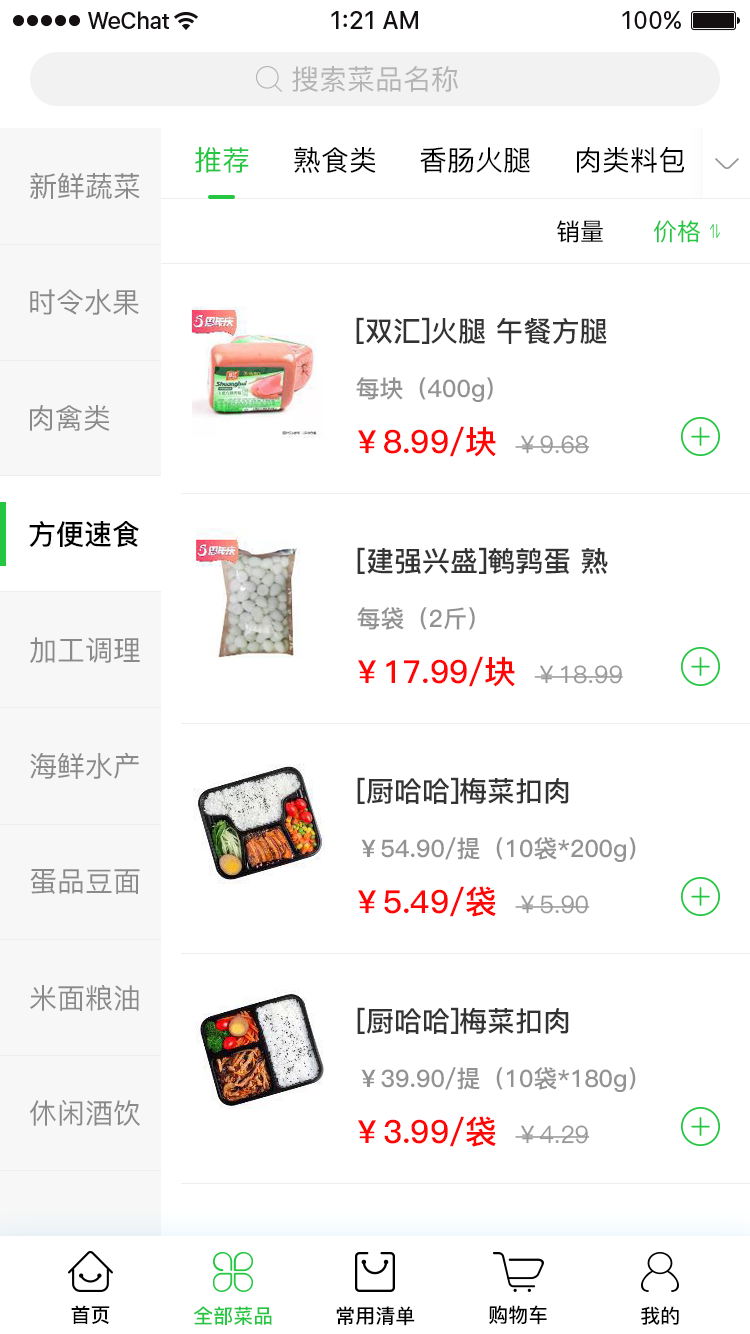Viewport: 750px width, 1334px height.
Task: Open the ¥3.99 梅菜扣肉 product
Action: (462, 1022)
